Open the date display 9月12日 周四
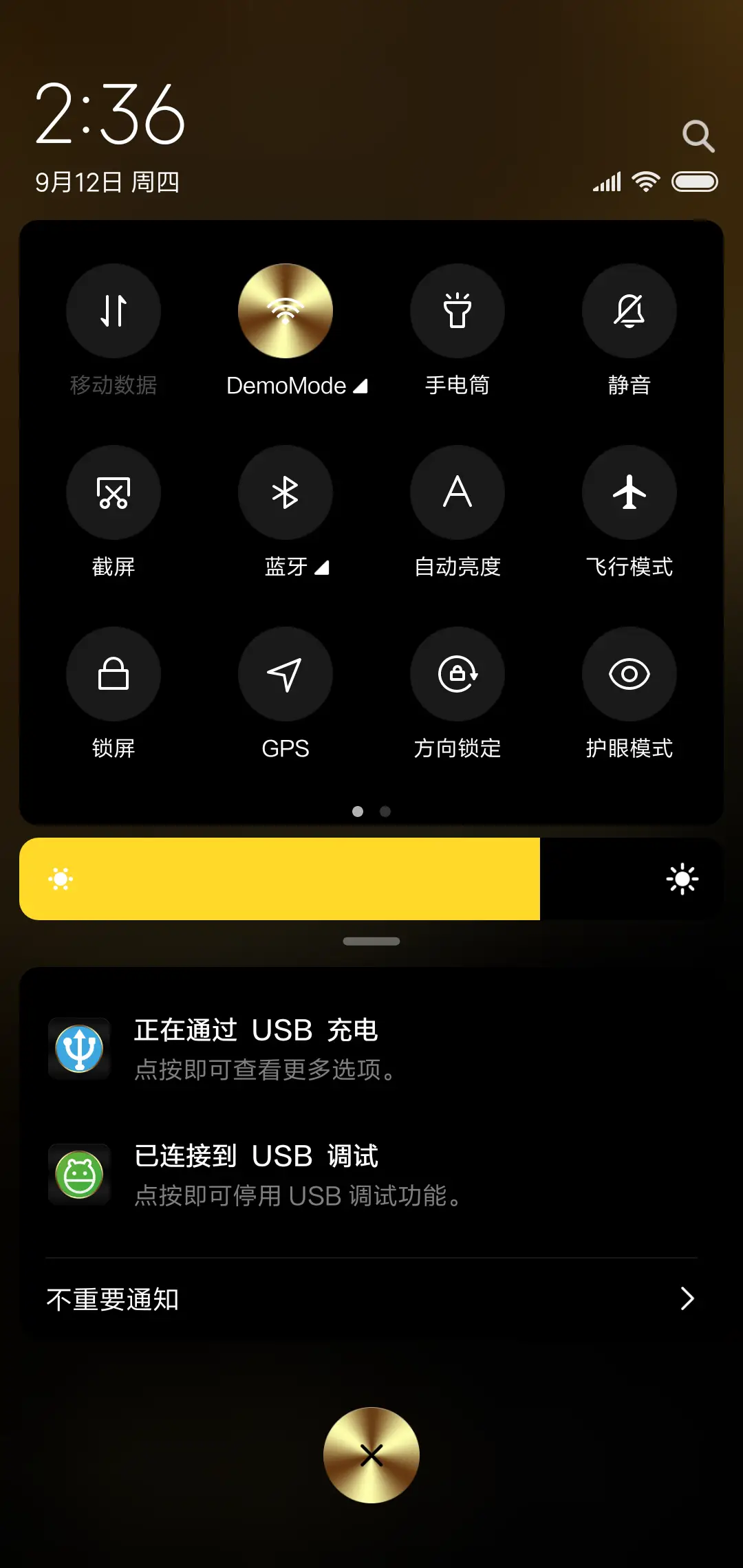 [107, 182]
